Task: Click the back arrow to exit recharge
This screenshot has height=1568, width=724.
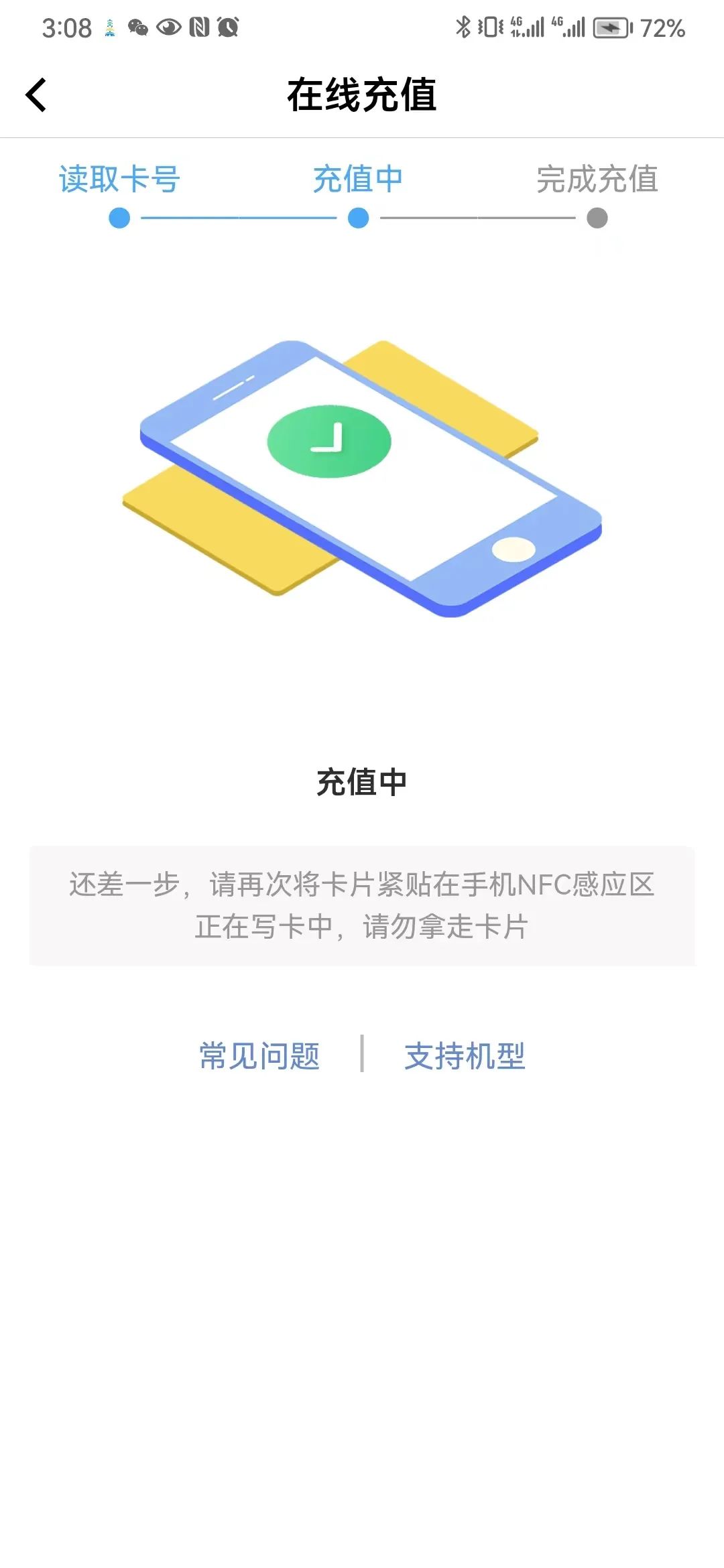Action: (x=37, y=94)
